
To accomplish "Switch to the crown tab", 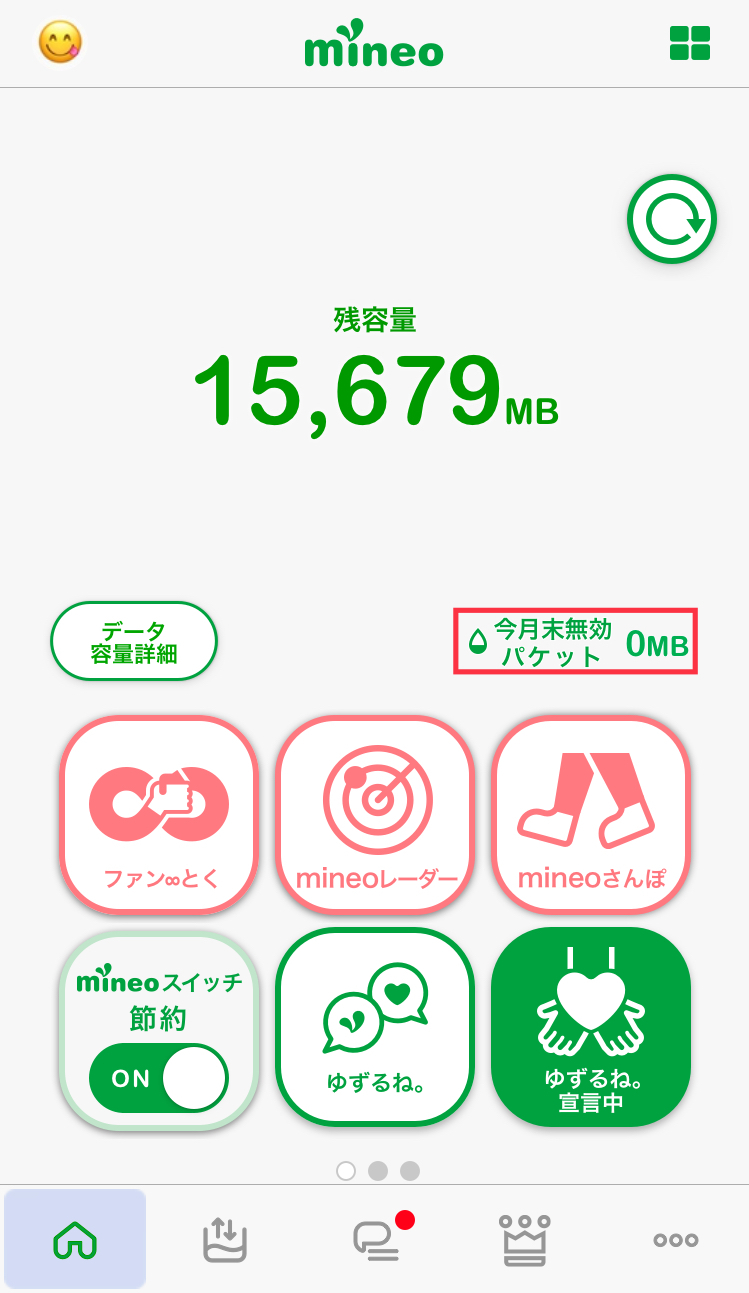I will (525, 1240).
